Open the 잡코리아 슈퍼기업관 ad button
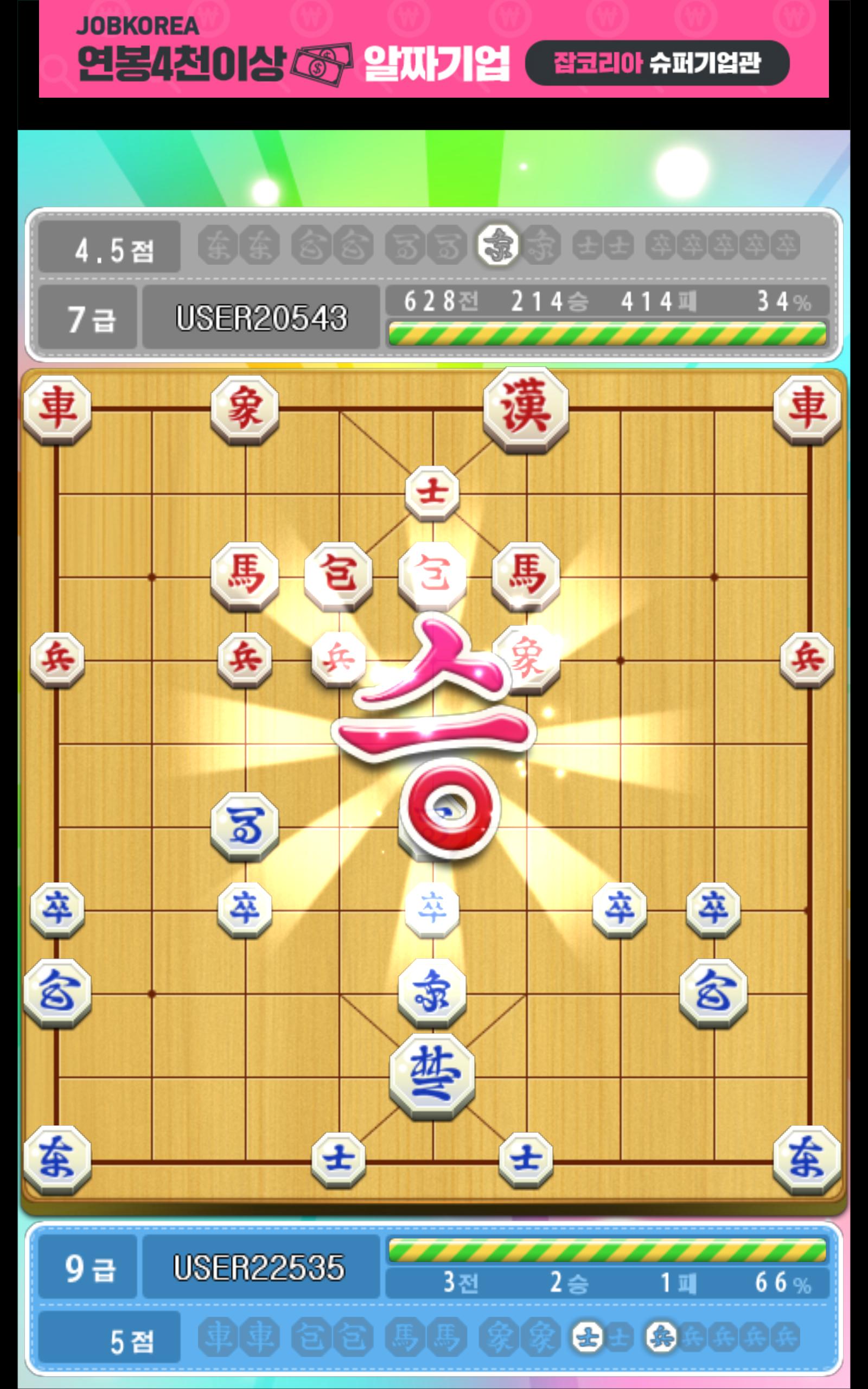This screenshot has width=868, height=1389. (x=657, y=63)
